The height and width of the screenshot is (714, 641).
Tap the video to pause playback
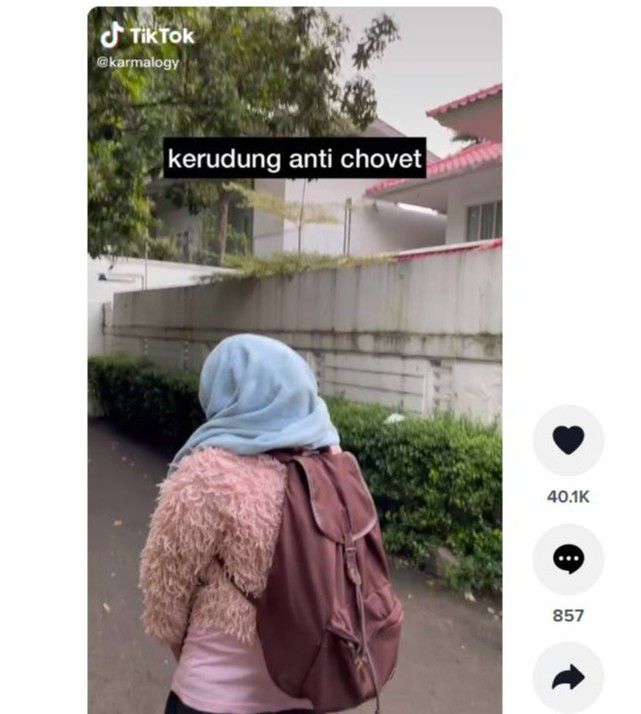click(x=294, y=400)
